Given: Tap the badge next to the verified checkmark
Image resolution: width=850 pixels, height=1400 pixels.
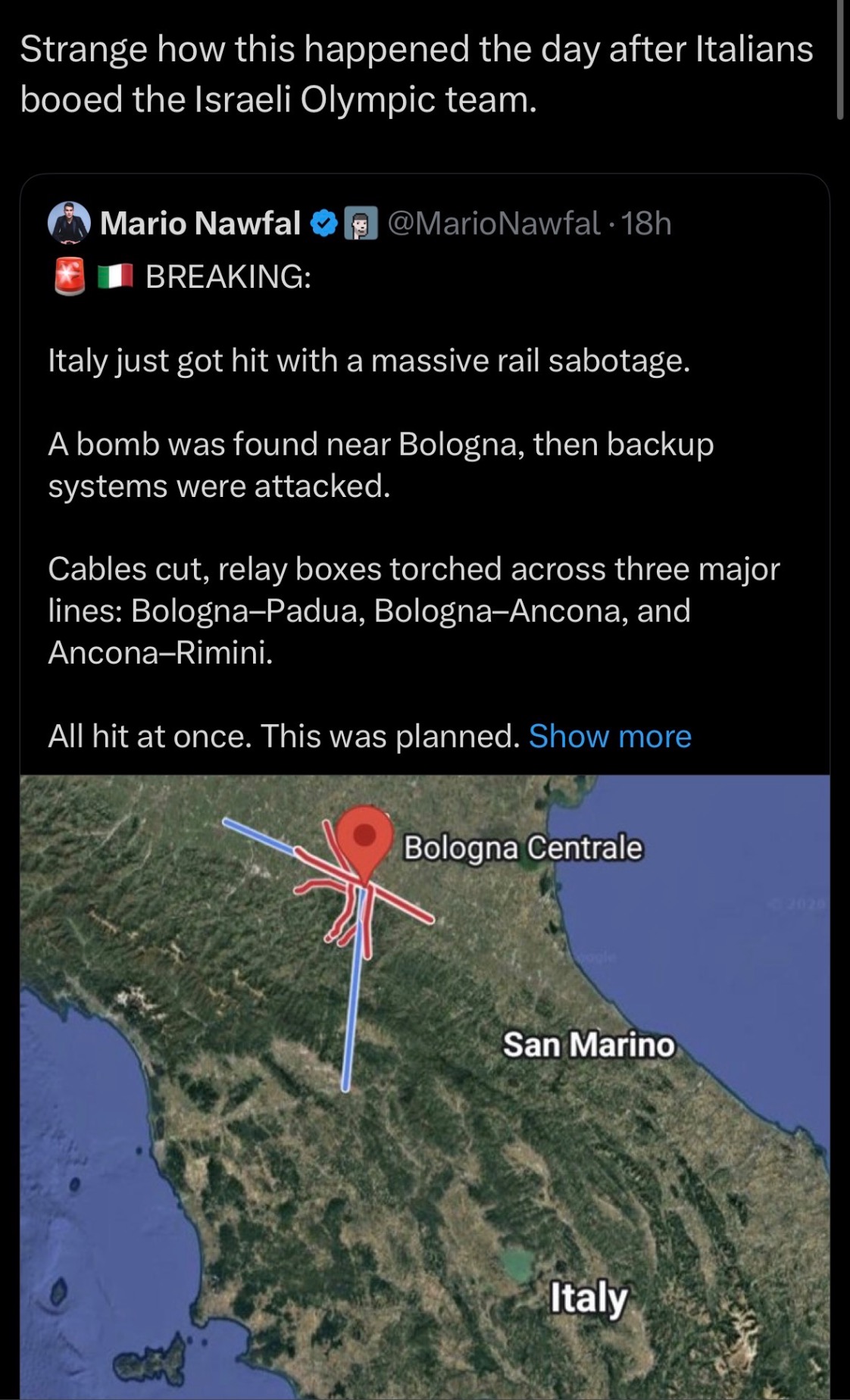Looking at the screenshot, I should pos(361,223).
